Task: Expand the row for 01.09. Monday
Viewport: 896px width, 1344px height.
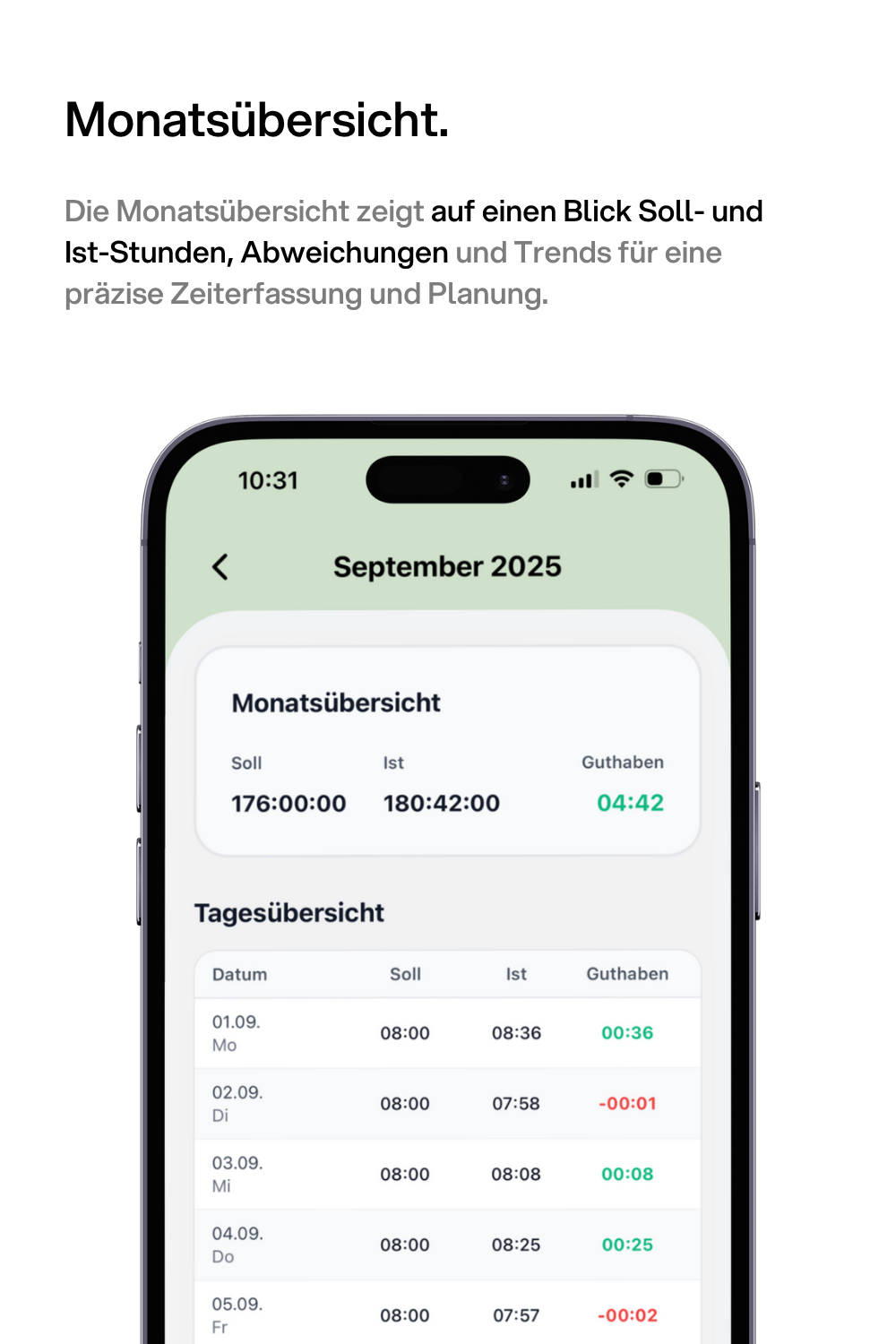Action: click(446, 1032)
